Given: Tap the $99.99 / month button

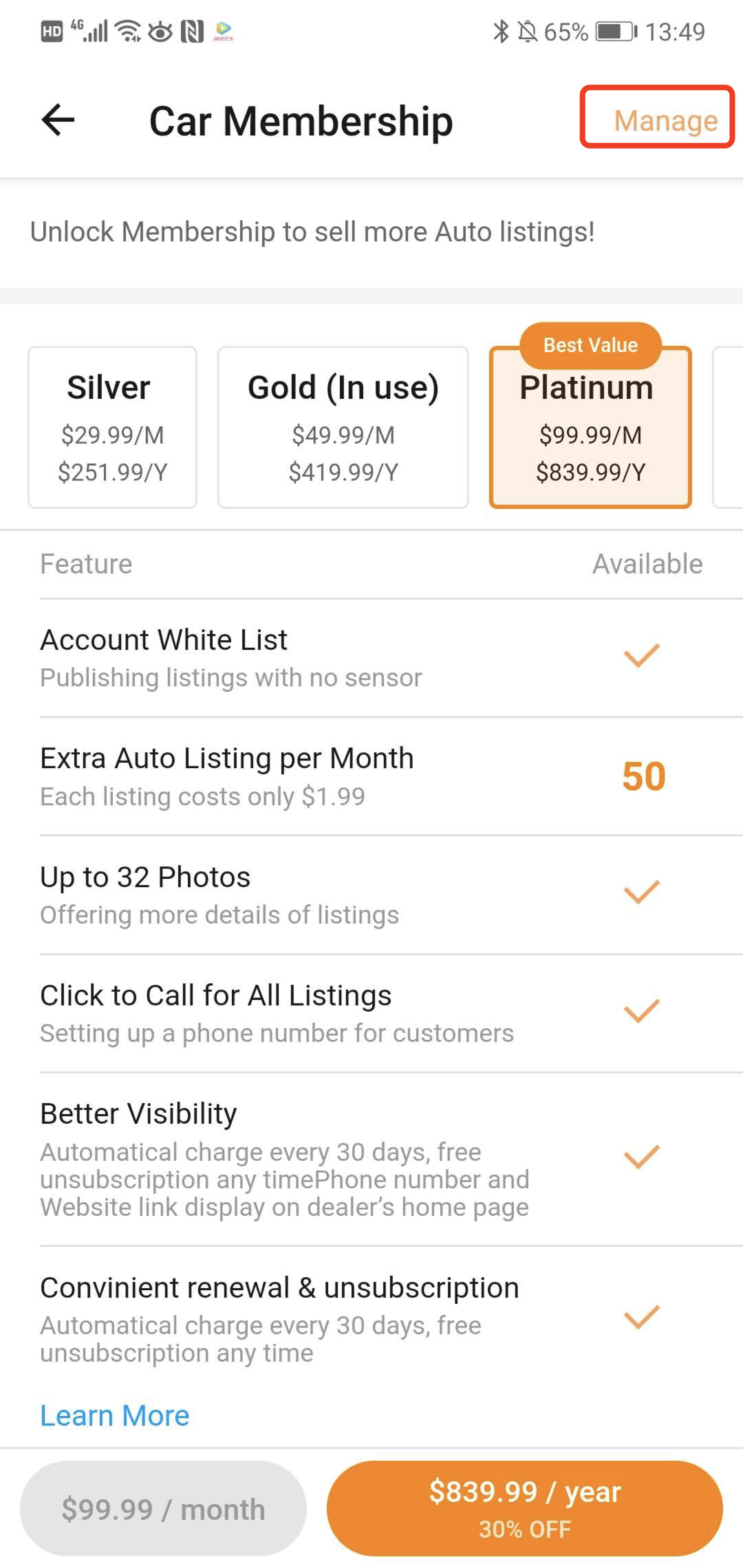Looking at the screenshot, I should 163,1509.
